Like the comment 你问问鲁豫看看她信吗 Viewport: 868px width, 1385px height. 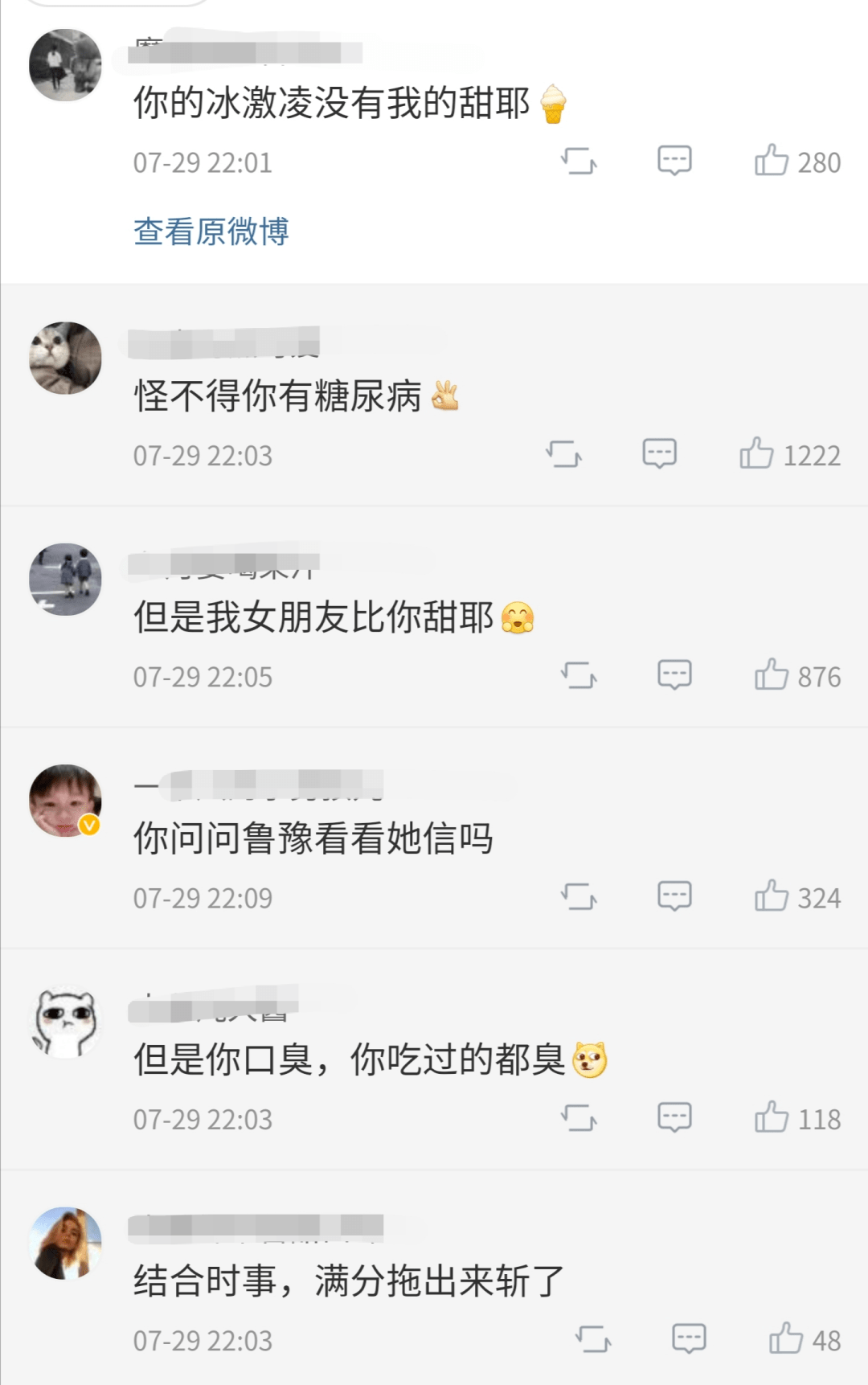pyautogui.click(x=772, y=896)
